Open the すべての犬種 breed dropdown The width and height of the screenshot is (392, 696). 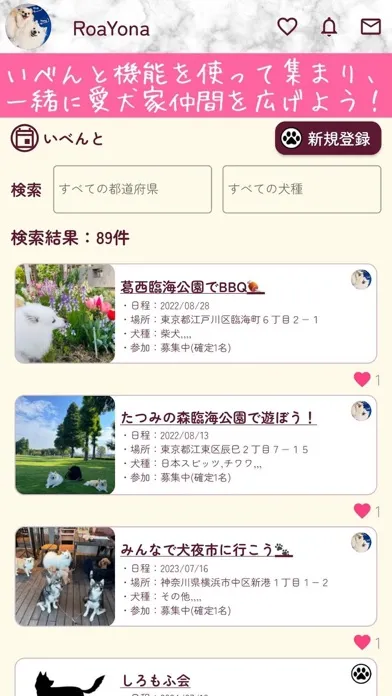(x=302, y=190)
